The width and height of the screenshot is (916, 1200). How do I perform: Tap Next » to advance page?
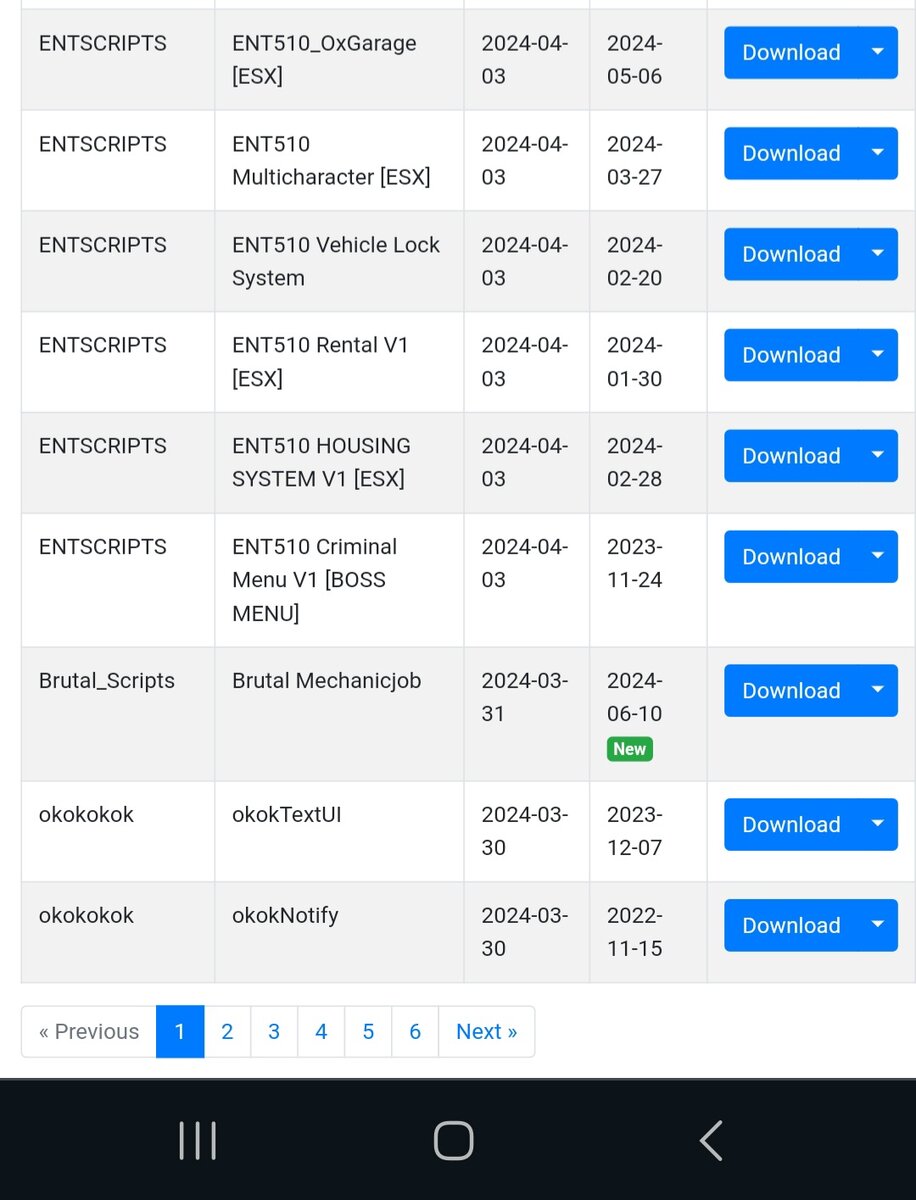click(486, 1031)
